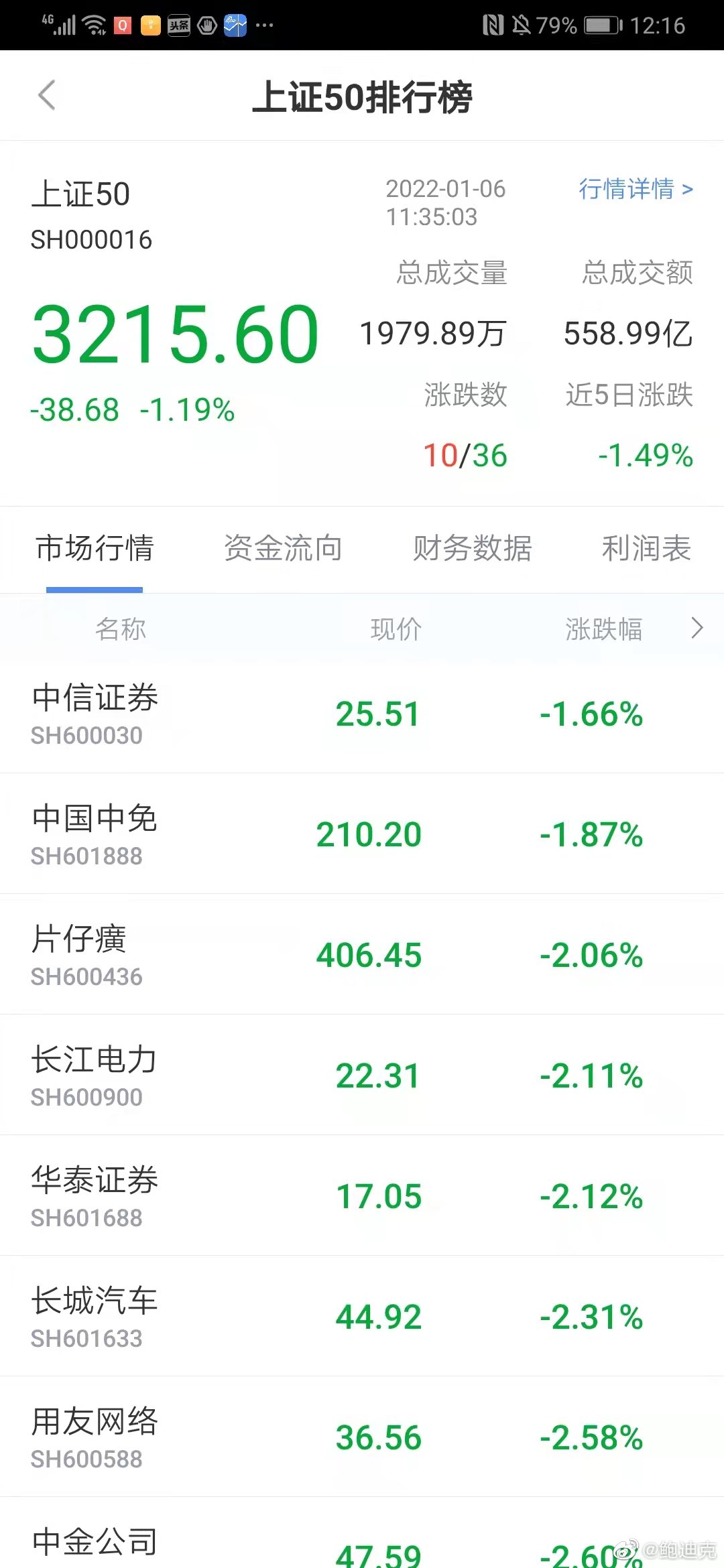Show more columns with the header chevron
The width and height of the screenshot is (724, 1568).
pyautogui.click(x=697, y=628)
